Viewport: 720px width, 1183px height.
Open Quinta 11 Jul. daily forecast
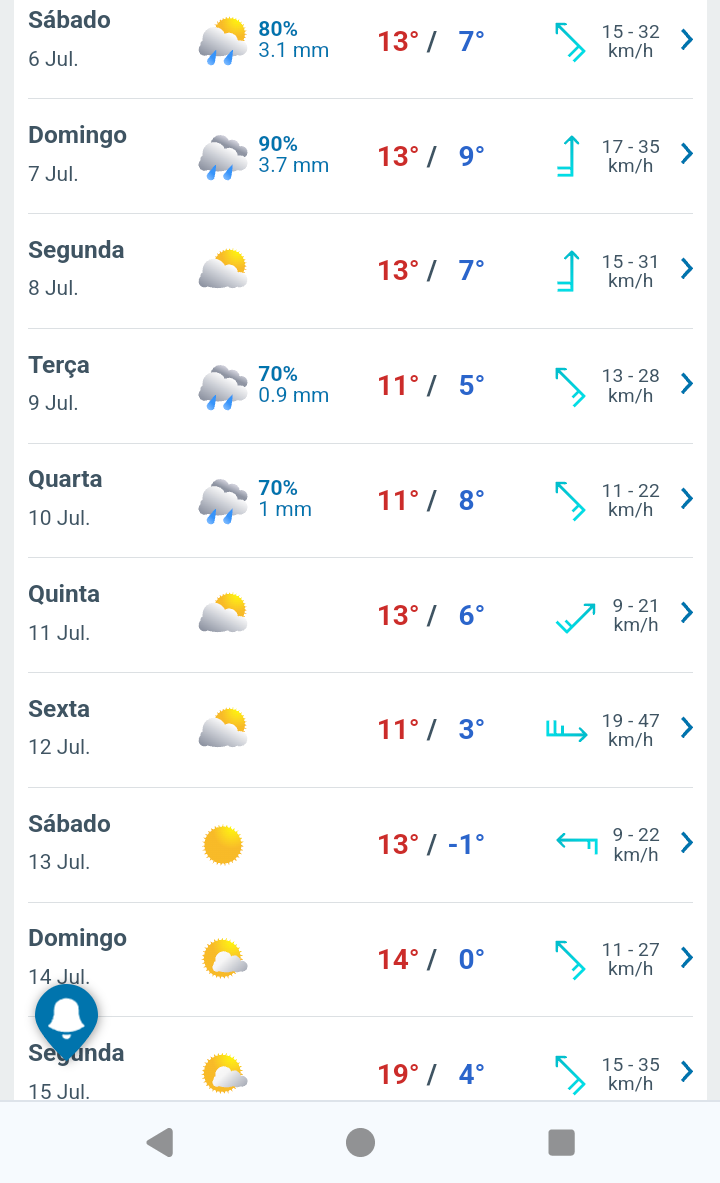click(360, 614)
